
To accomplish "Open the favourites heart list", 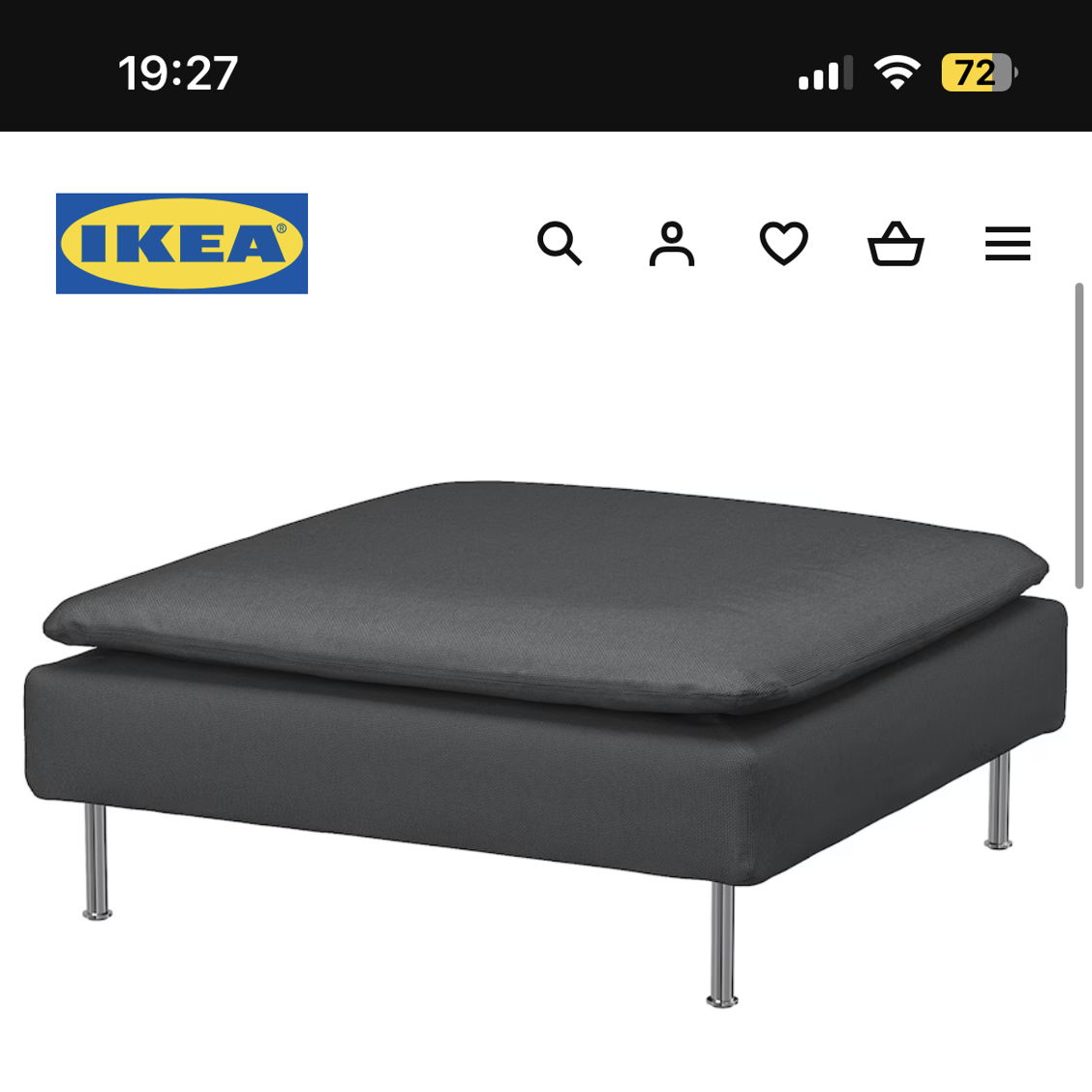I will 783,243.
